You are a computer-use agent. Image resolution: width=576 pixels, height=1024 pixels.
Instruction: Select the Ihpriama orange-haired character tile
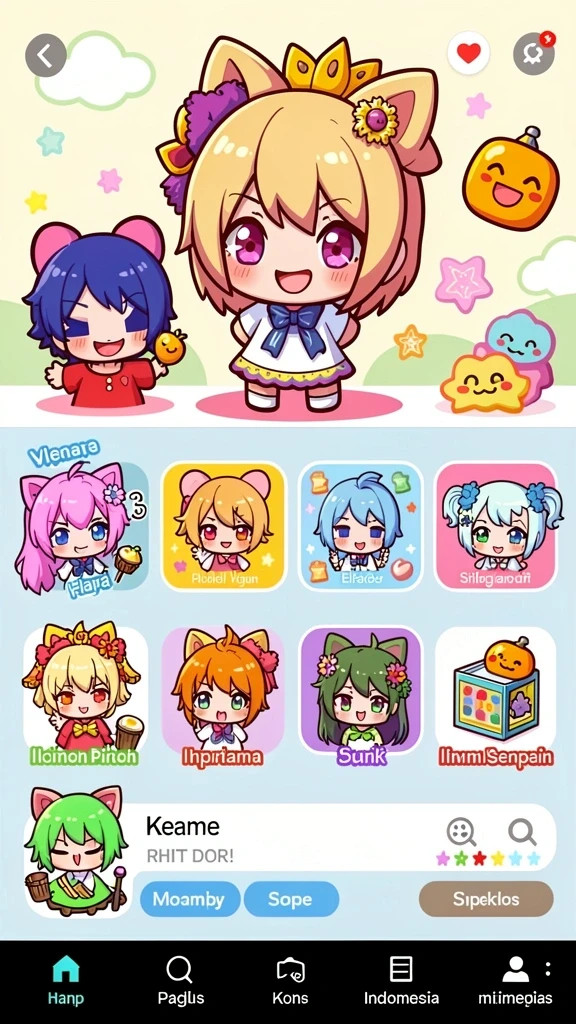223,696
